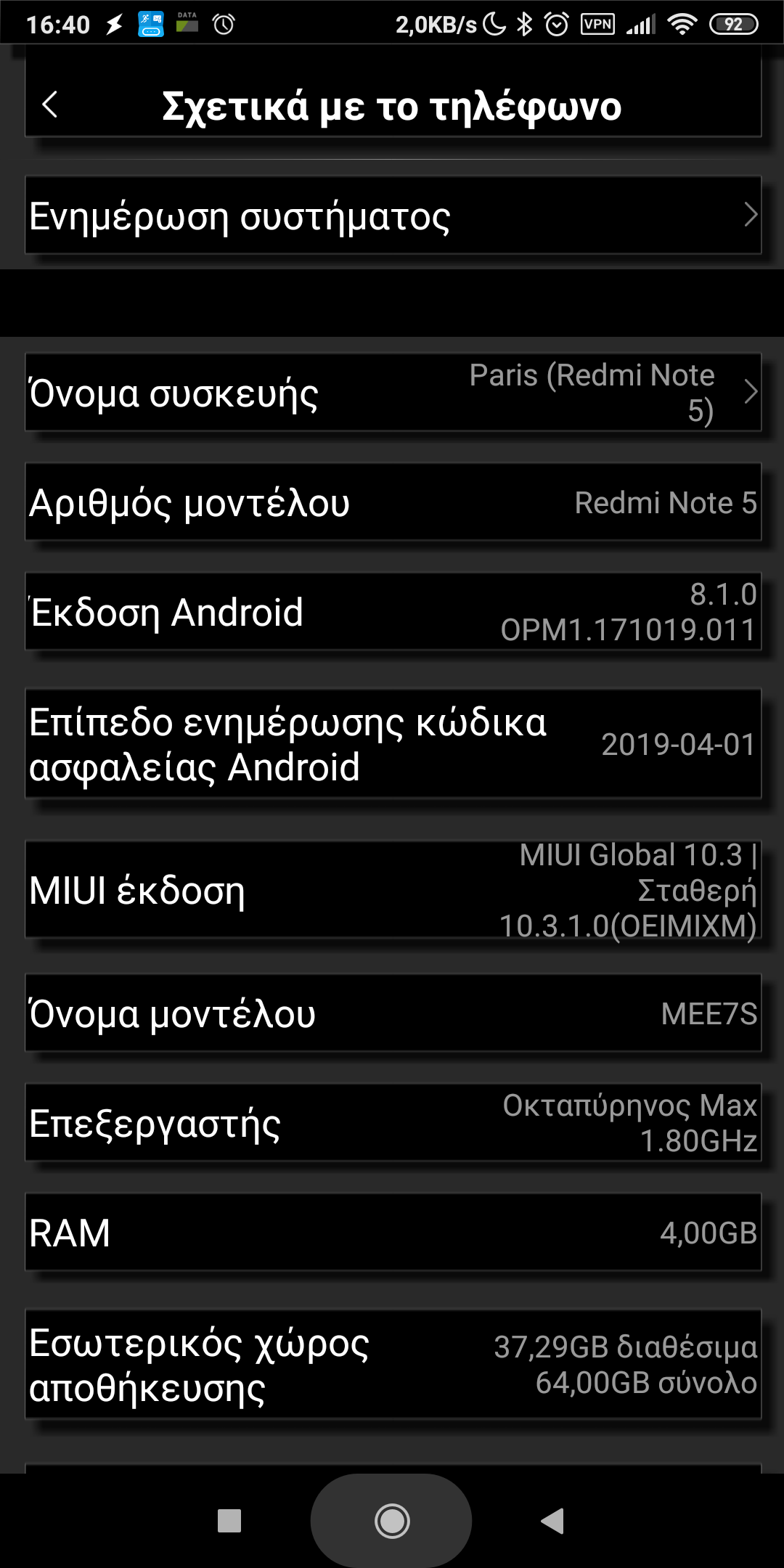Open Όνομα συσκευής setting
The height and width of the screenshot is (1568, 784).
coord(392,393)
